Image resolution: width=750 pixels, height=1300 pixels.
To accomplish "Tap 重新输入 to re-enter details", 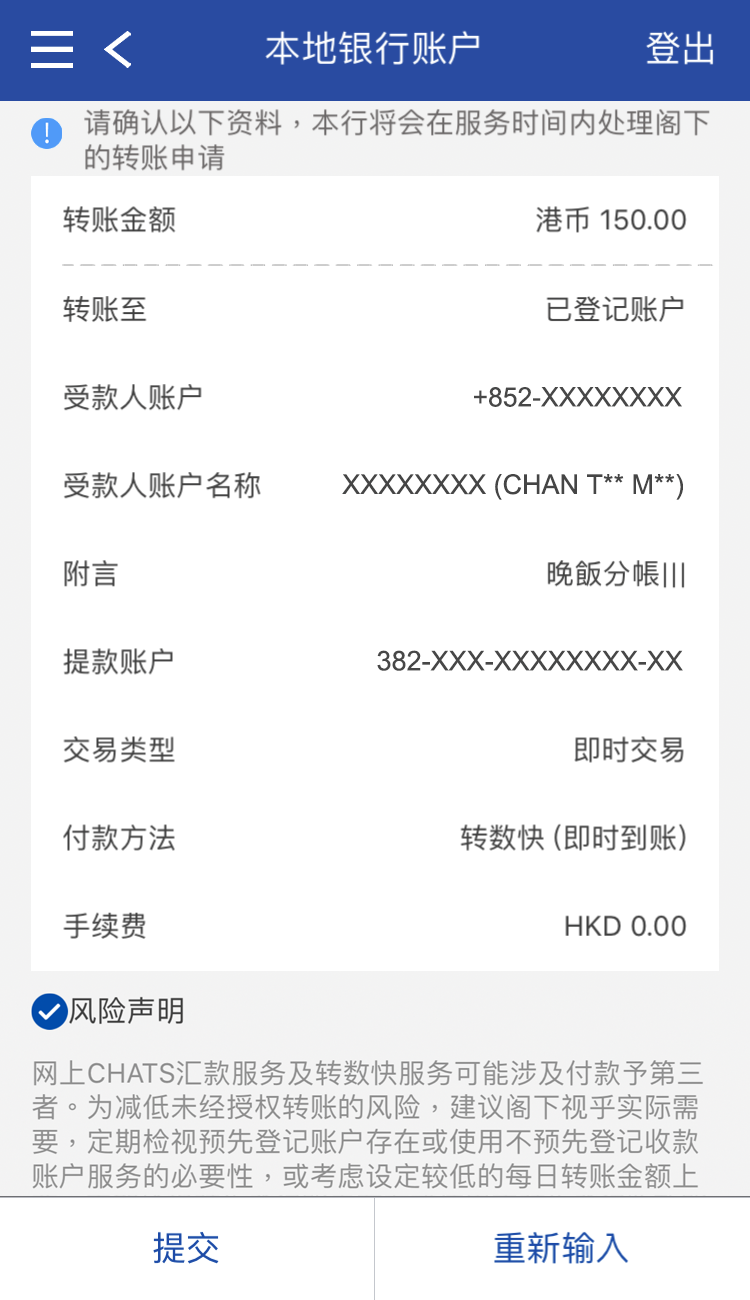I will tap(561, 1248).
